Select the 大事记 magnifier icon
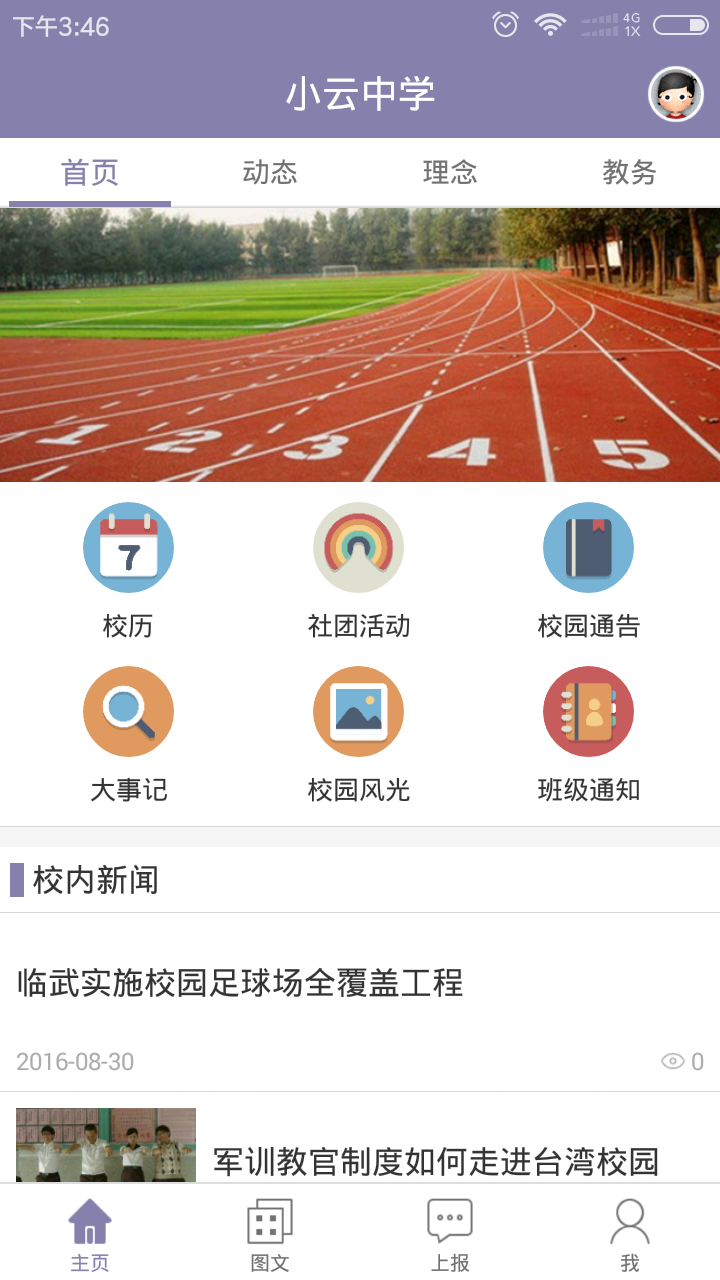Image resolution: width=720 pixels, height=1280 pixels. coord(128,710)
